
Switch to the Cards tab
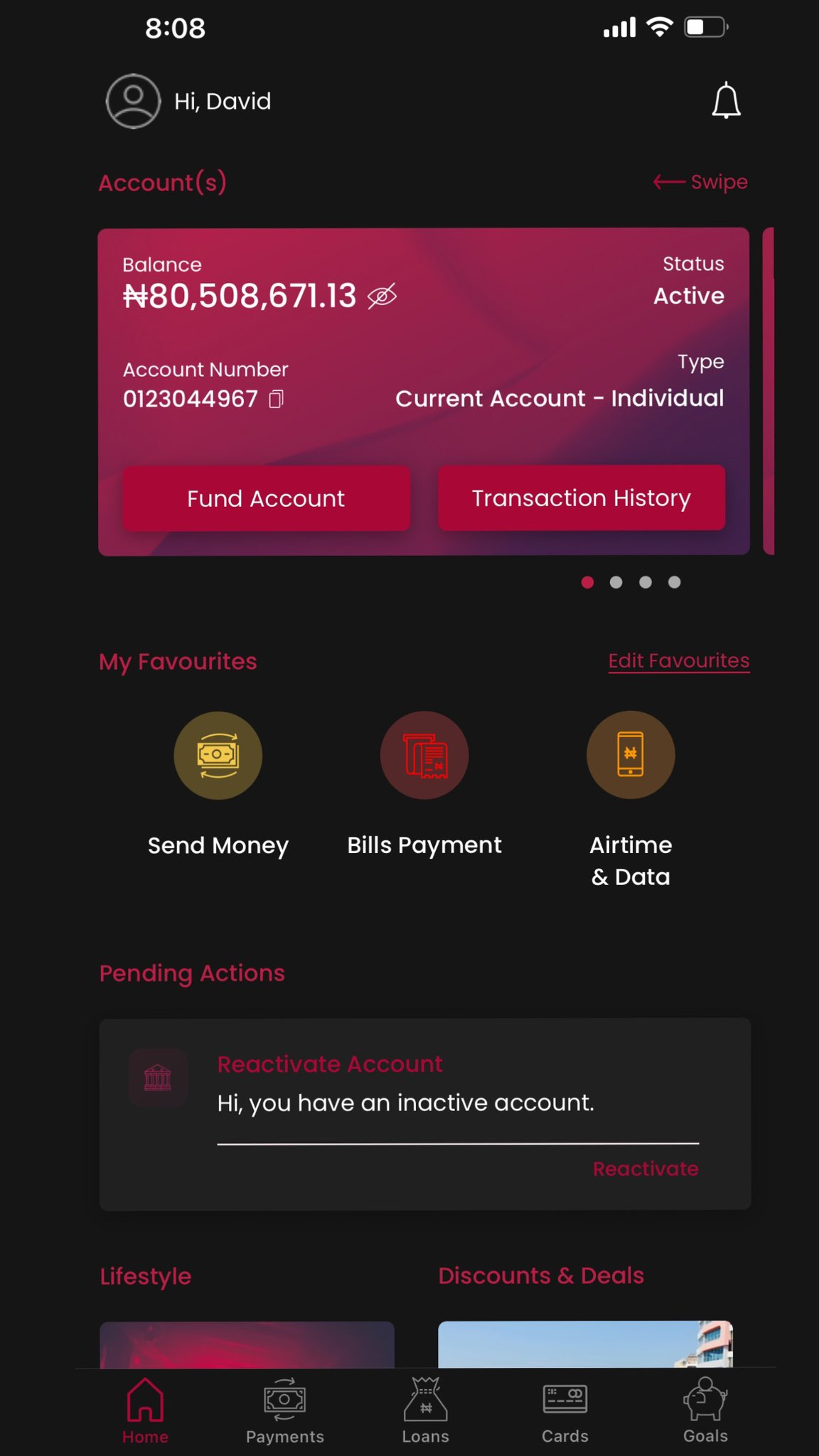pos(565,1411)
